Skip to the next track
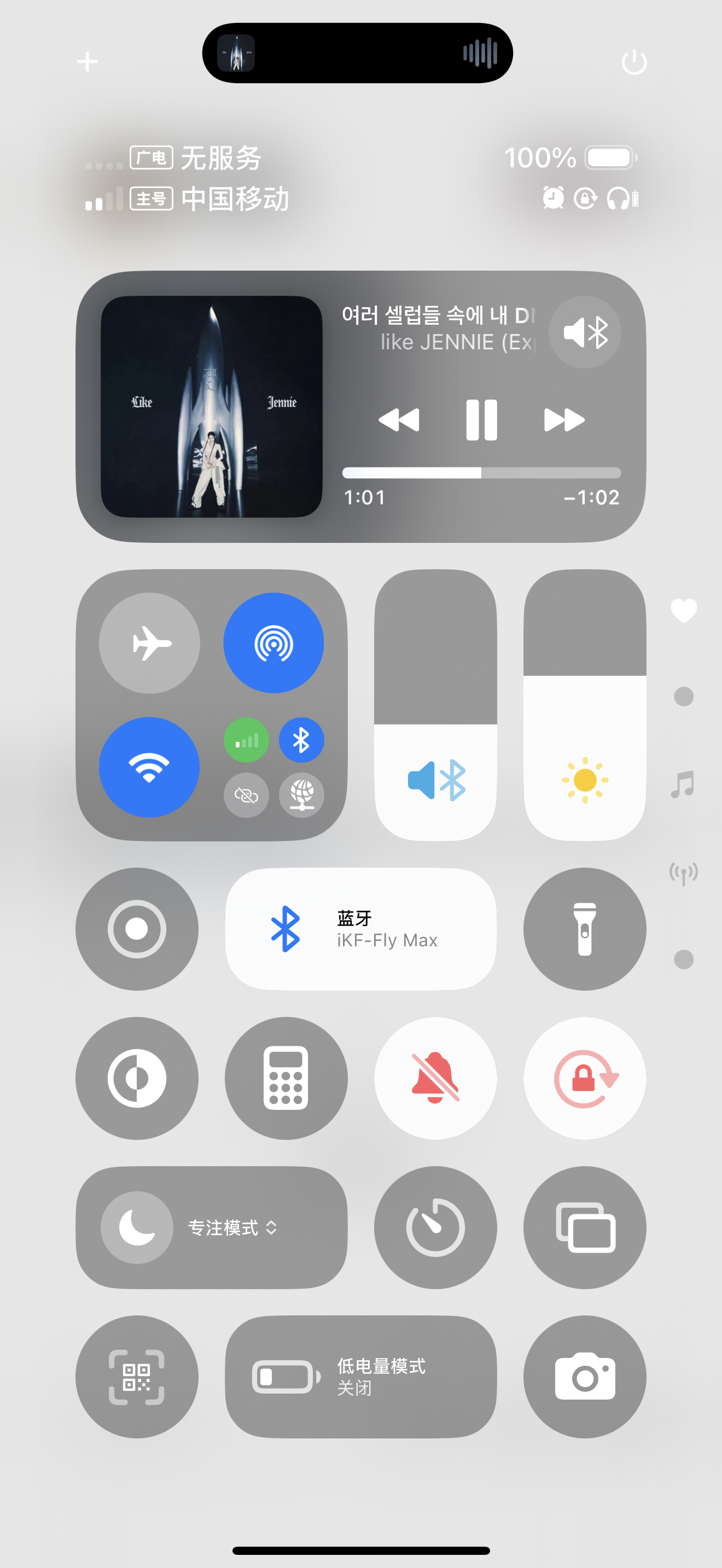Screen dimensions: 722x1568 564,419
